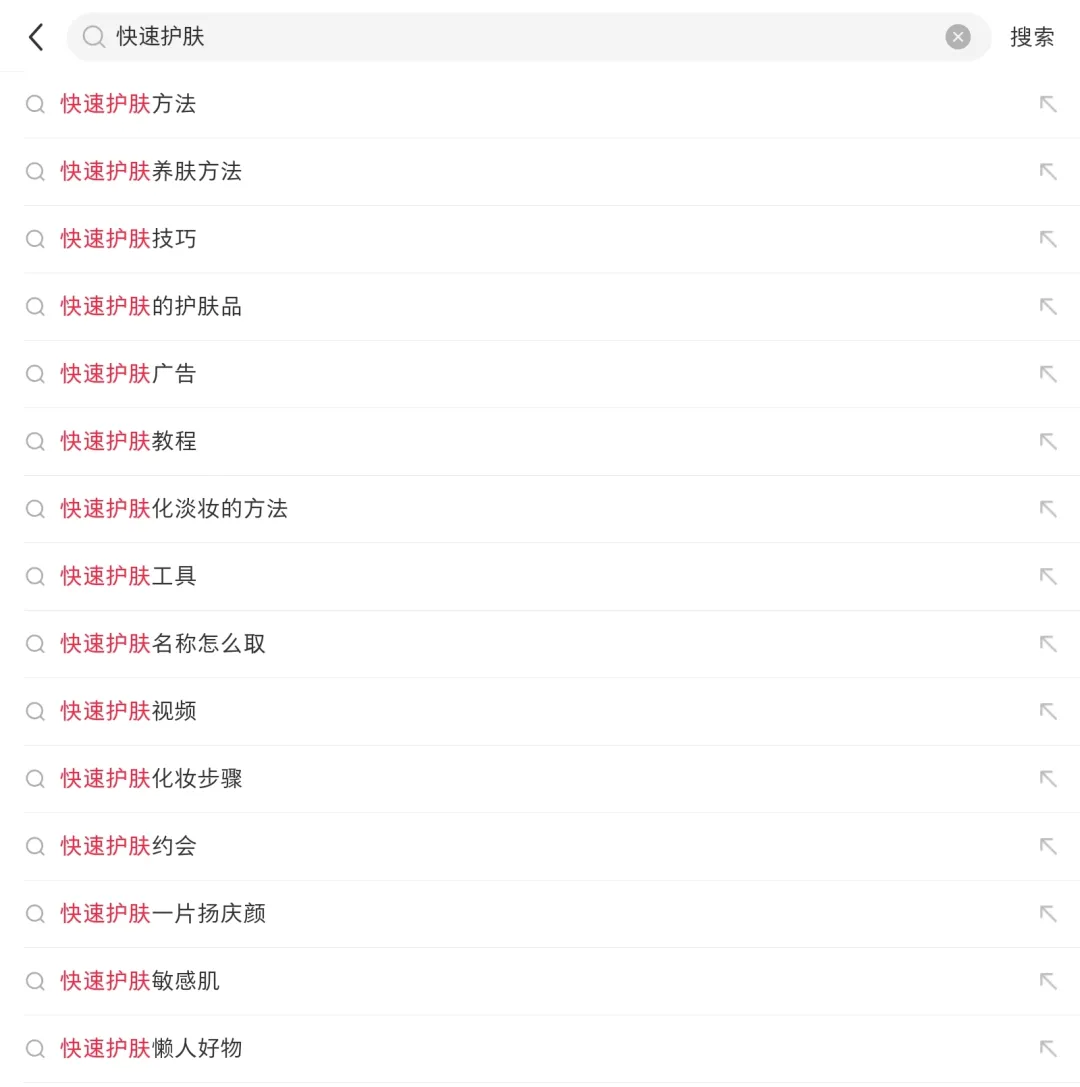Viewport: 1080px width, 1087px height.
Task: Fill the search box using 快速护肤约会 arrow
Action: click(x=1047, y=846)
